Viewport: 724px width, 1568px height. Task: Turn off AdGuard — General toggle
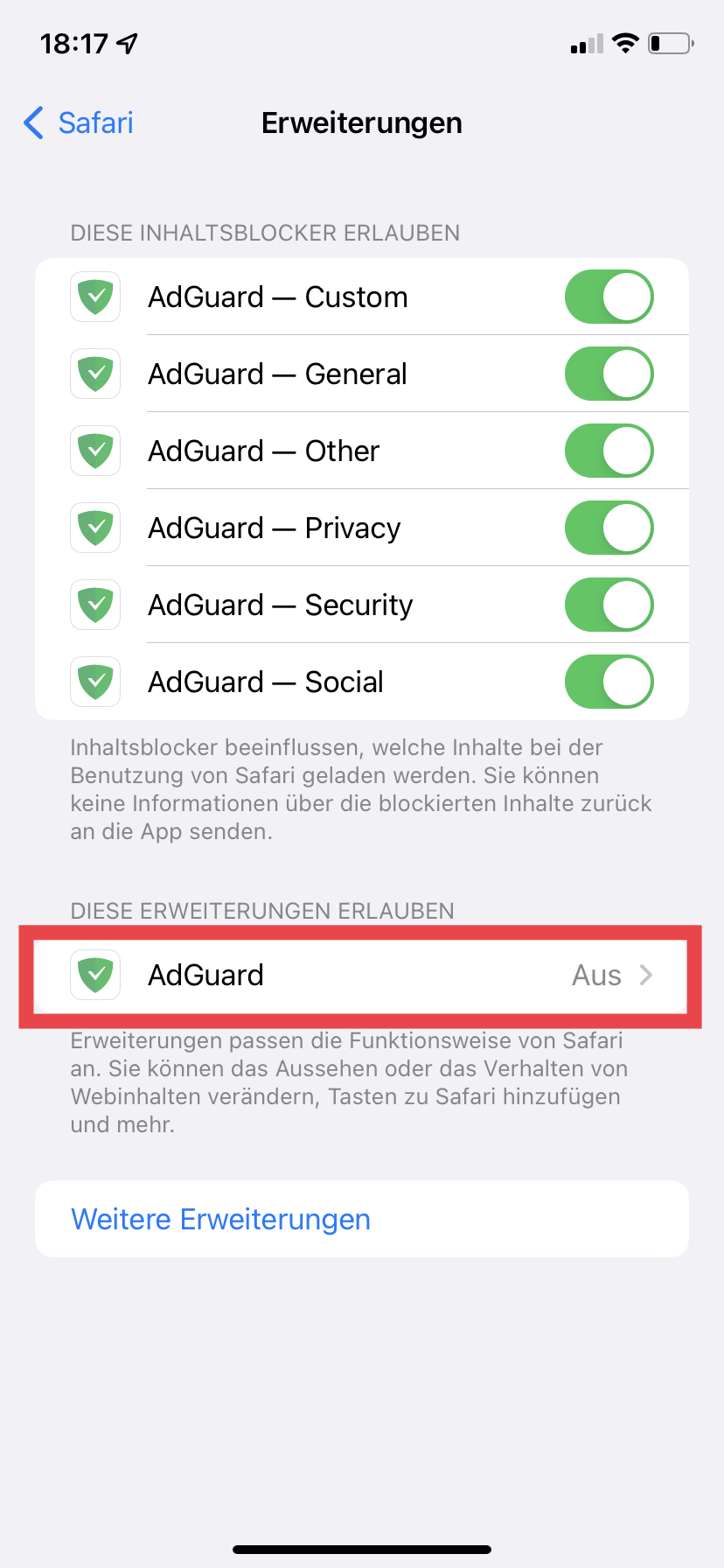pos(609,374)
